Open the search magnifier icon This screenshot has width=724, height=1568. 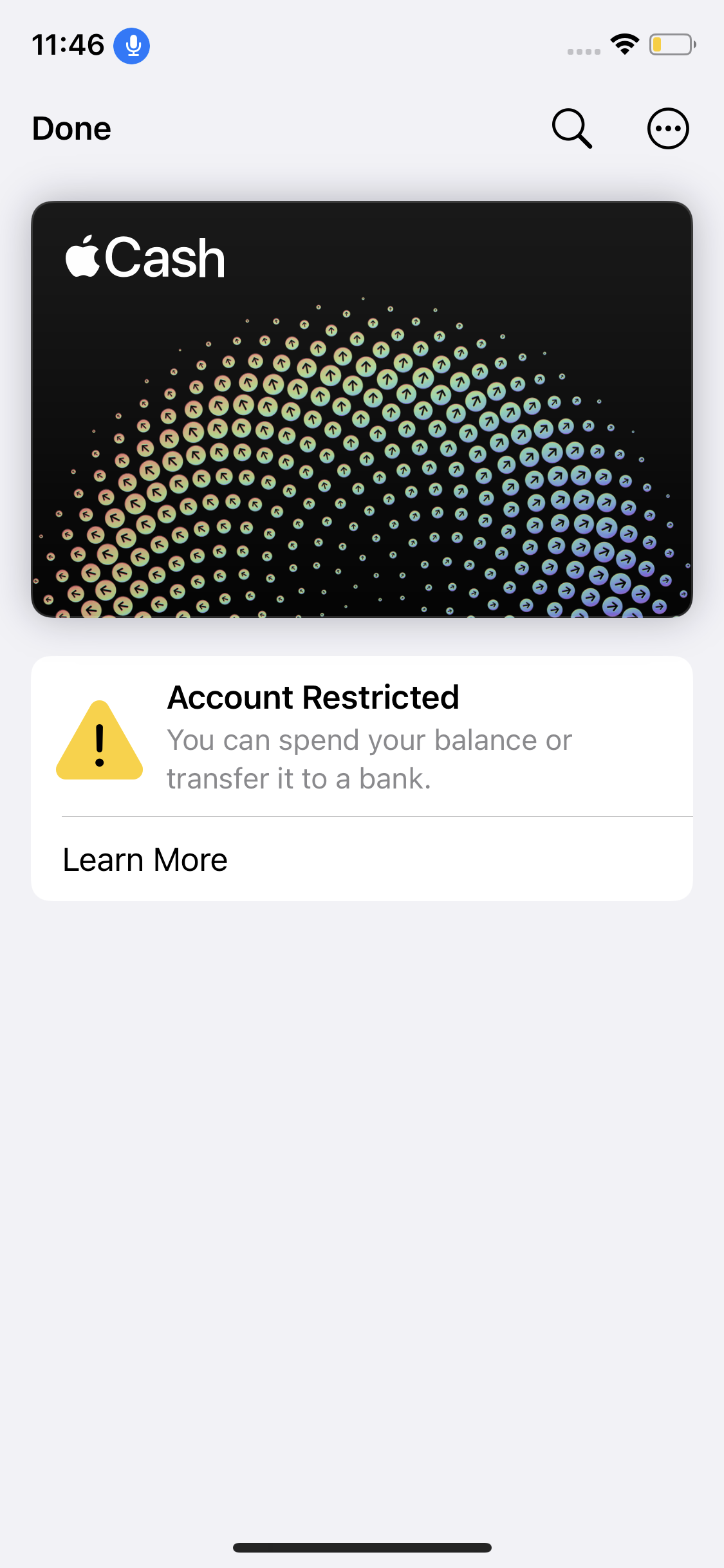[x=571, y=129]
